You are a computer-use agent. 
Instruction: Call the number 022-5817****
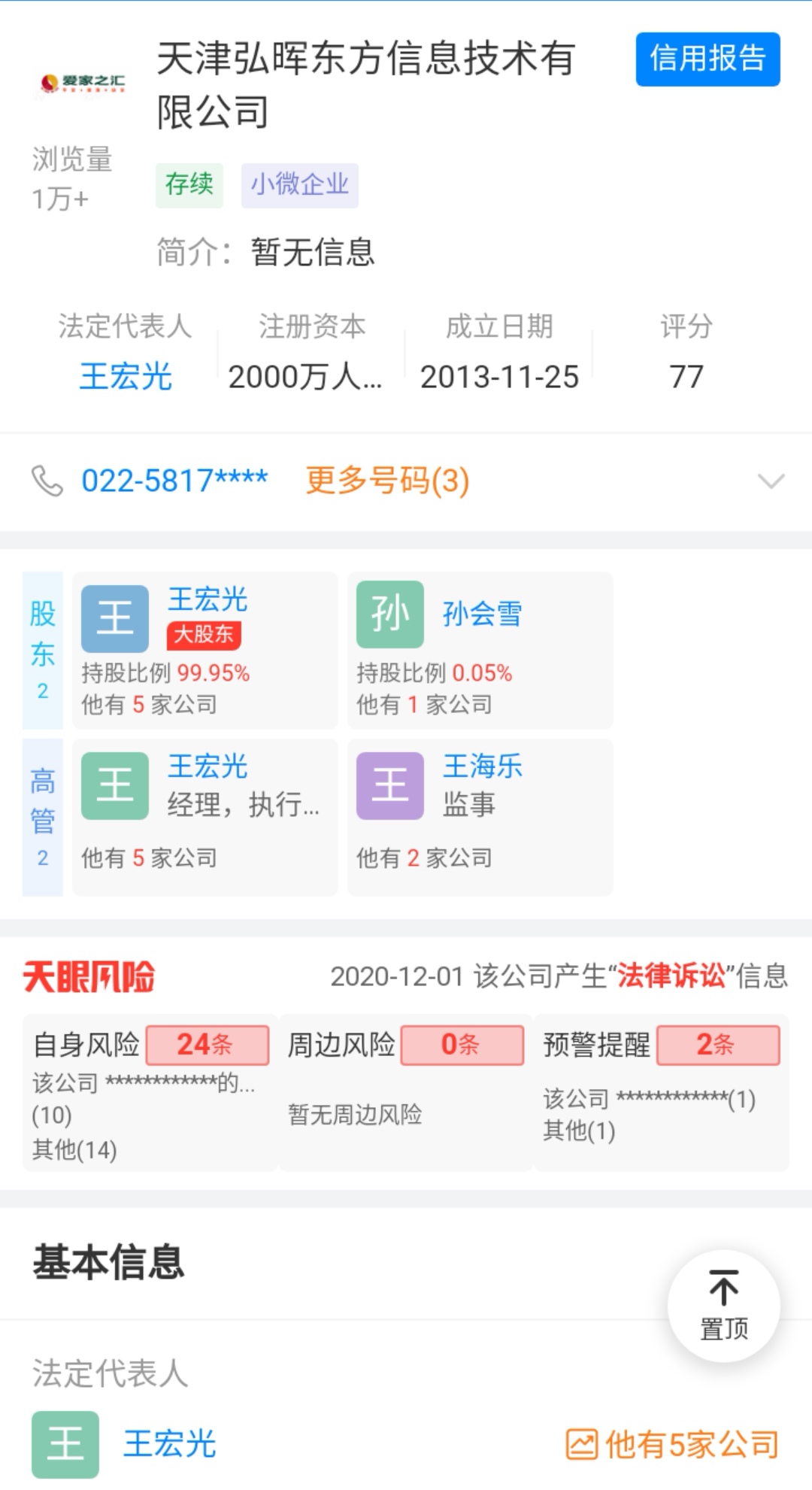pyautogui.click(x=174, y=481)
